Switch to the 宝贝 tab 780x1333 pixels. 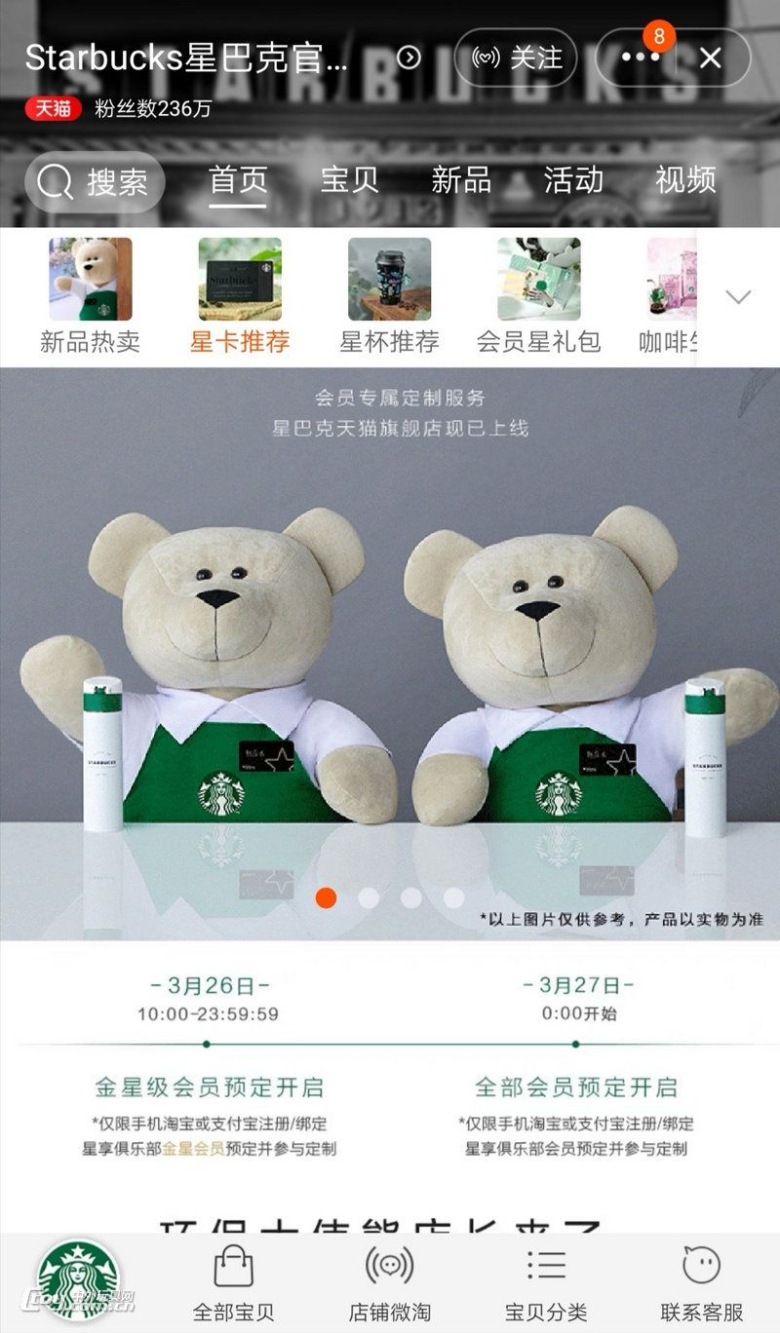tap(349, 180)
